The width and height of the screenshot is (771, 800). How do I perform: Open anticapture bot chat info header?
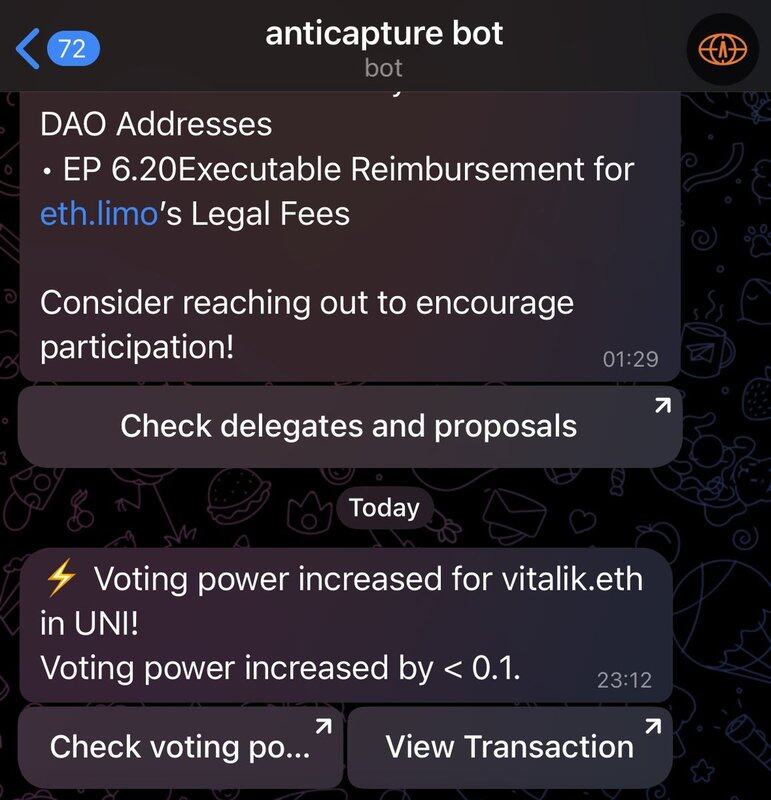pyautogui.click(x=384, y=47)
